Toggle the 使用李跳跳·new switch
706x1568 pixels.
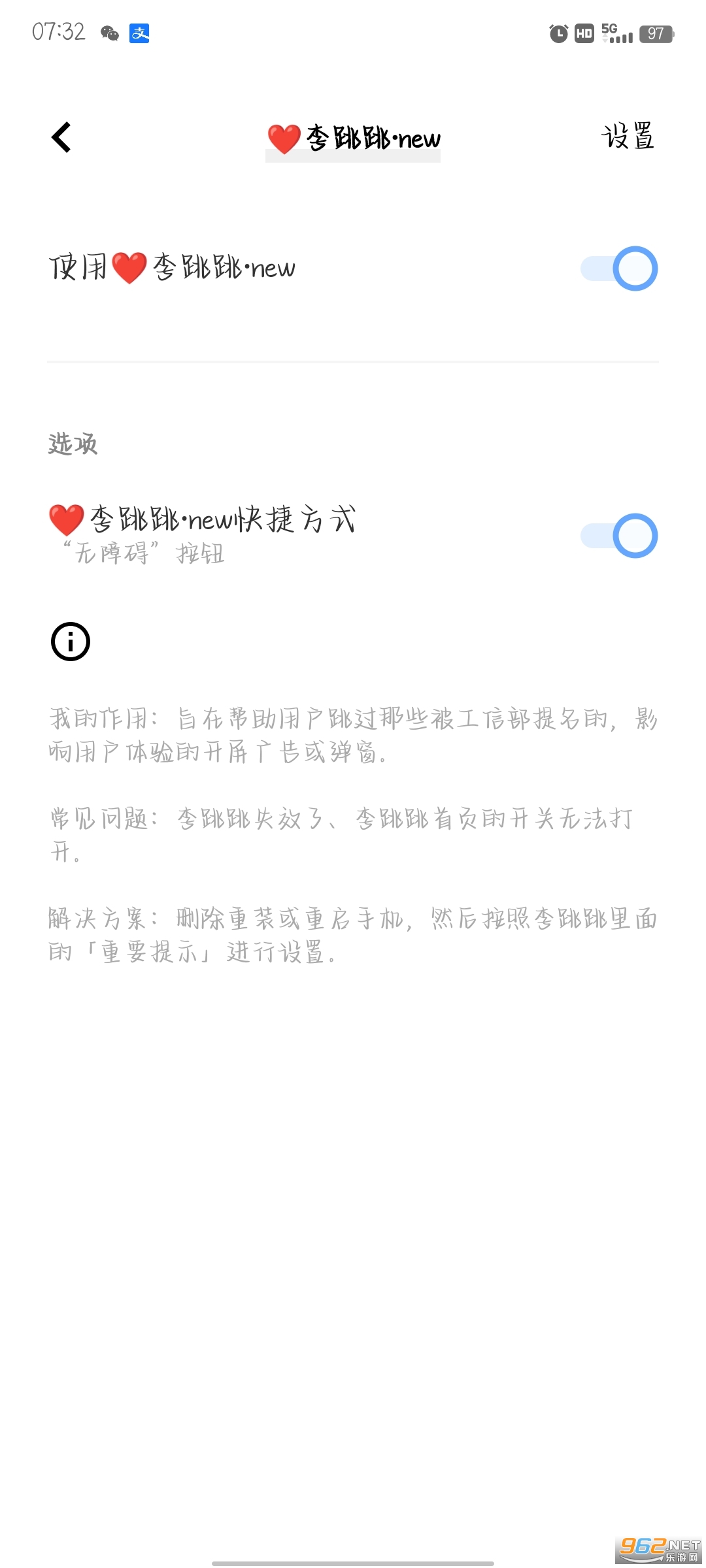(618, 269)
